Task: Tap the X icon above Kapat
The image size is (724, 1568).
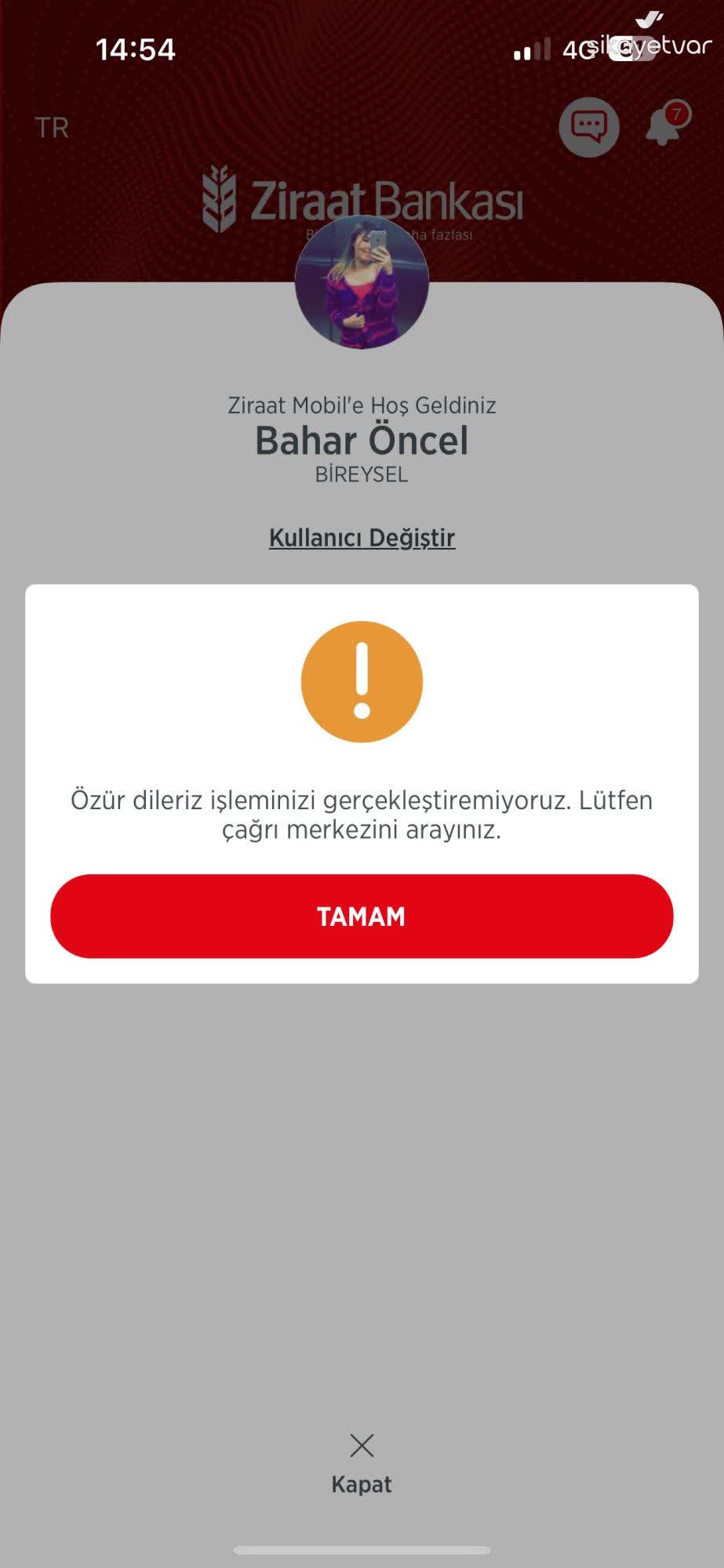Action: 362,1446
